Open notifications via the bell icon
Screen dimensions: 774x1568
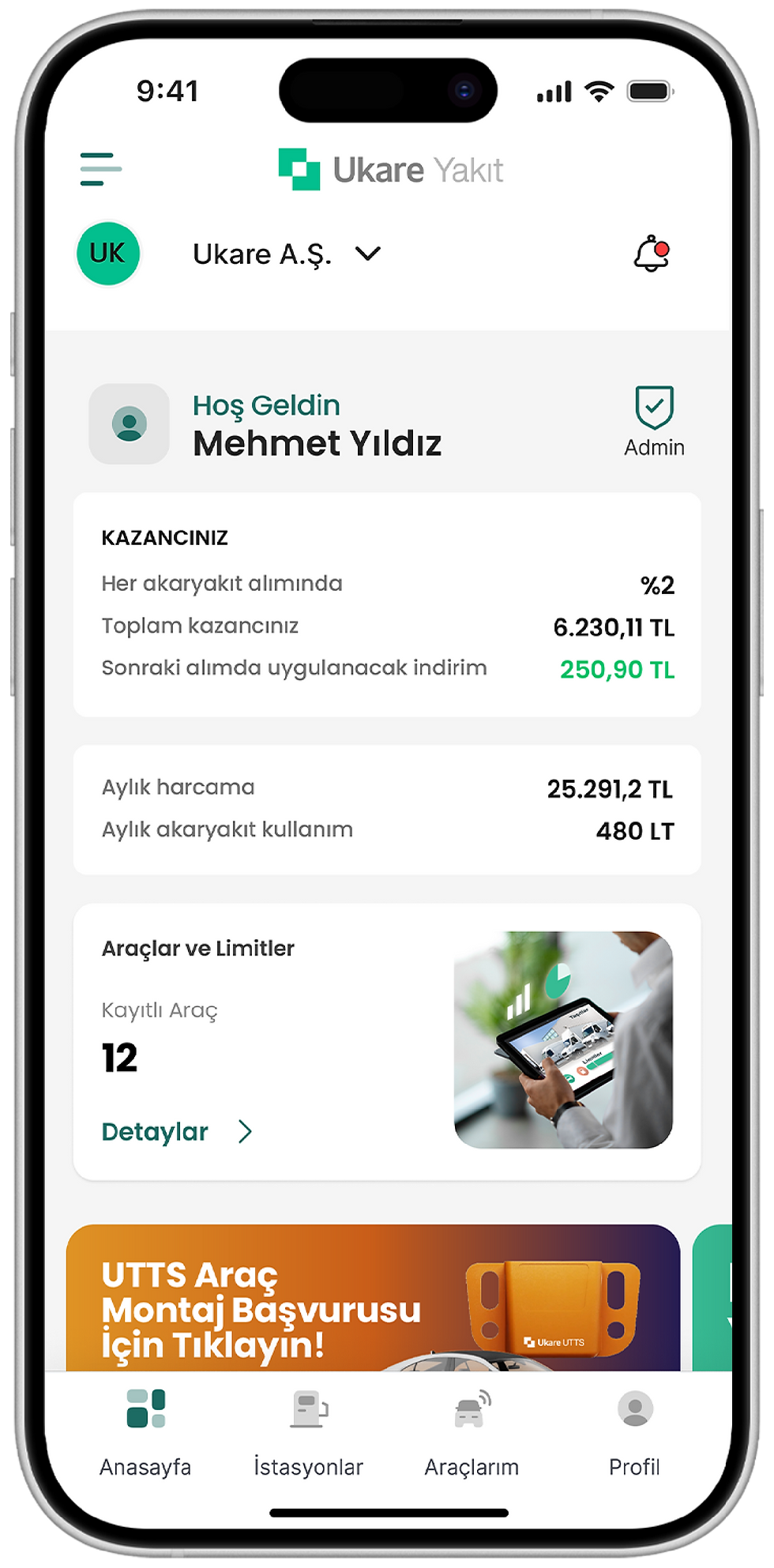(649, 253)
